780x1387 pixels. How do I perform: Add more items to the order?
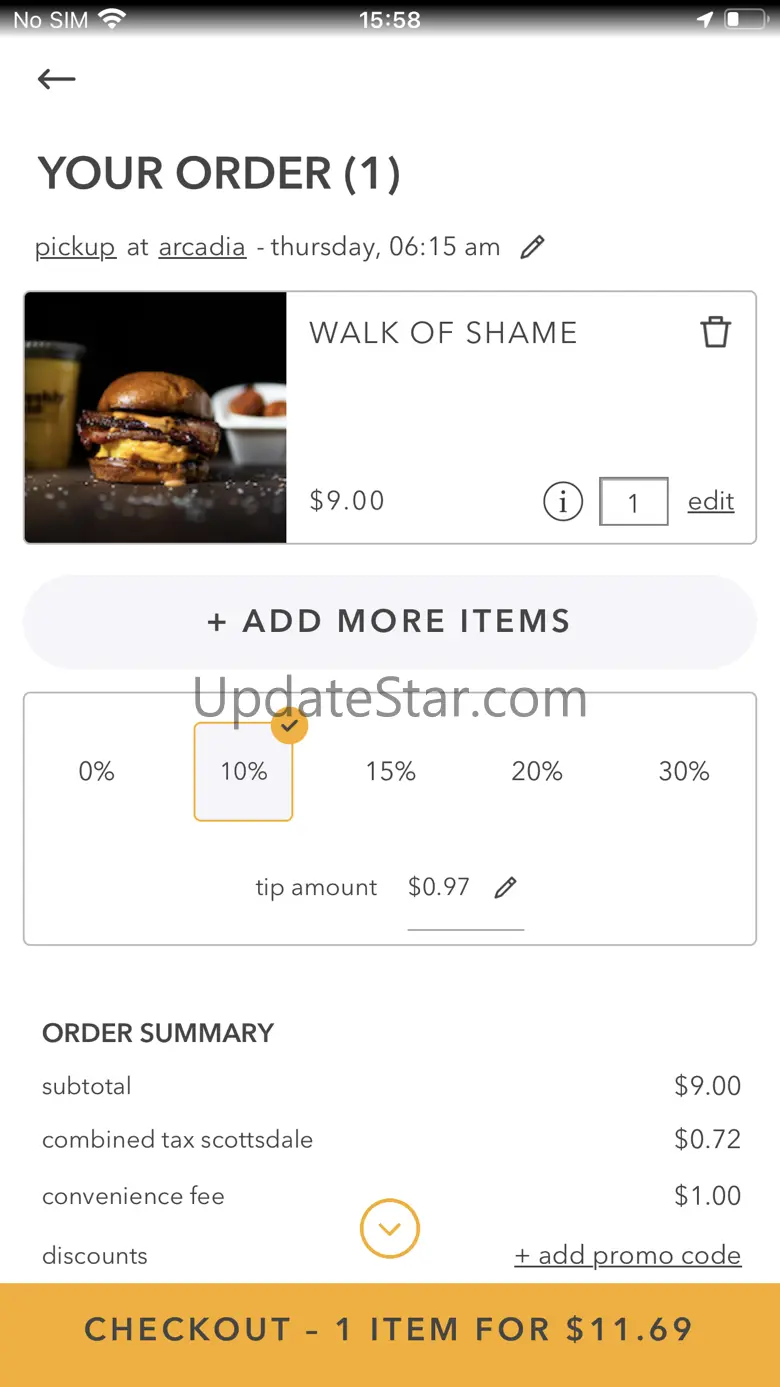(x=389, y=621)
